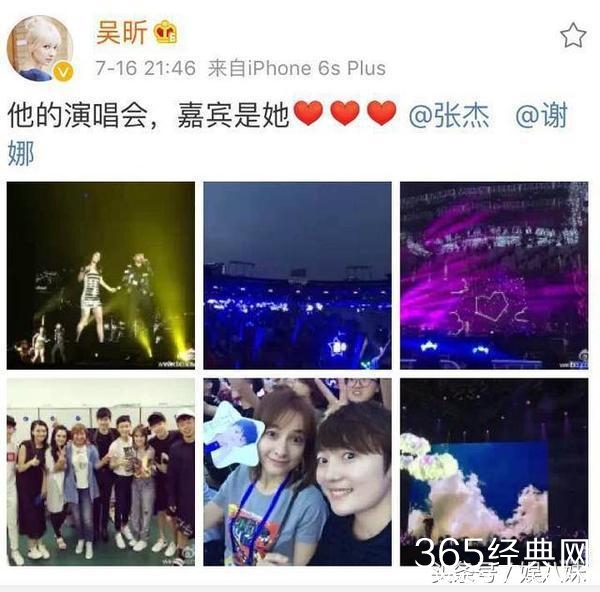Open the flower and screen photo
The width and height of the screenshot is (600, 592).
(x=494, y=460)
